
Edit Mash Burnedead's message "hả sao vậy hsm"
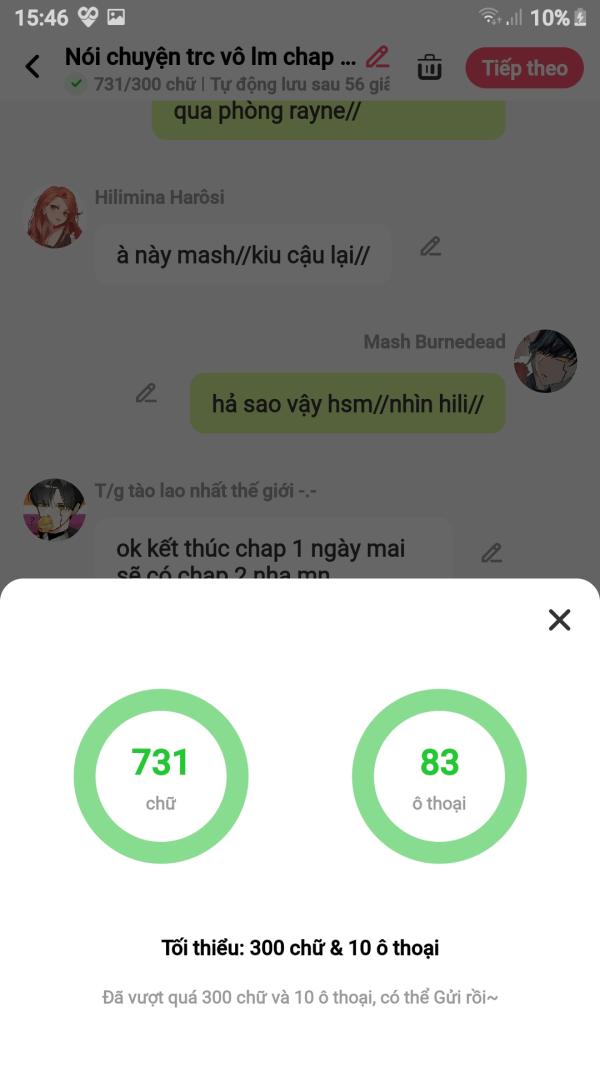(146, 393)
